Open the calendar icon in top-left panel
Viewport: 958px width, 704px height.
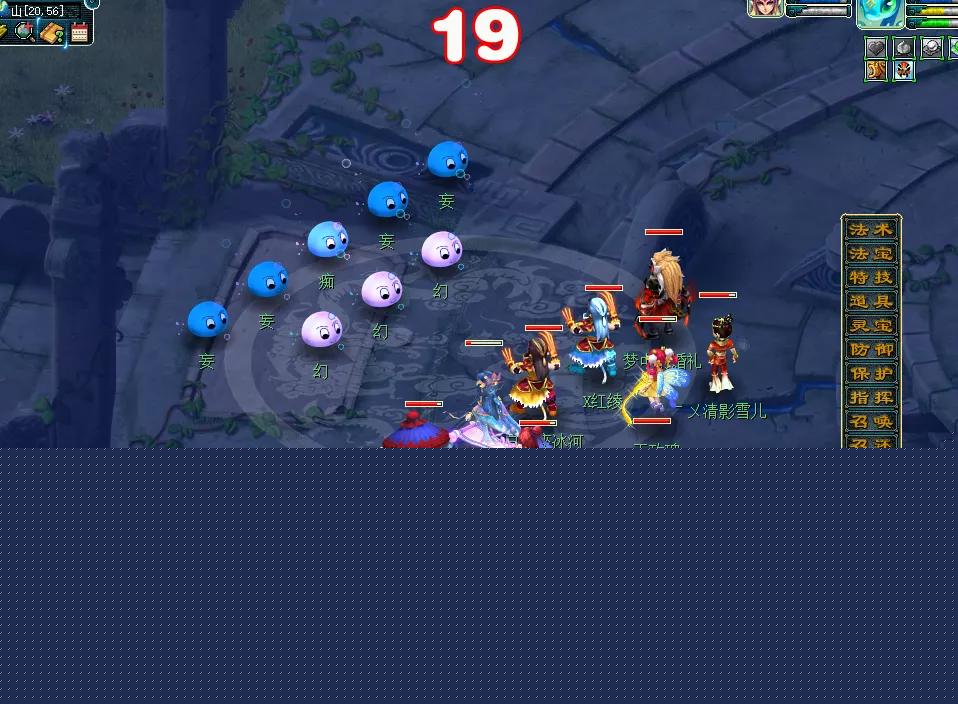[x=80, y=32]
